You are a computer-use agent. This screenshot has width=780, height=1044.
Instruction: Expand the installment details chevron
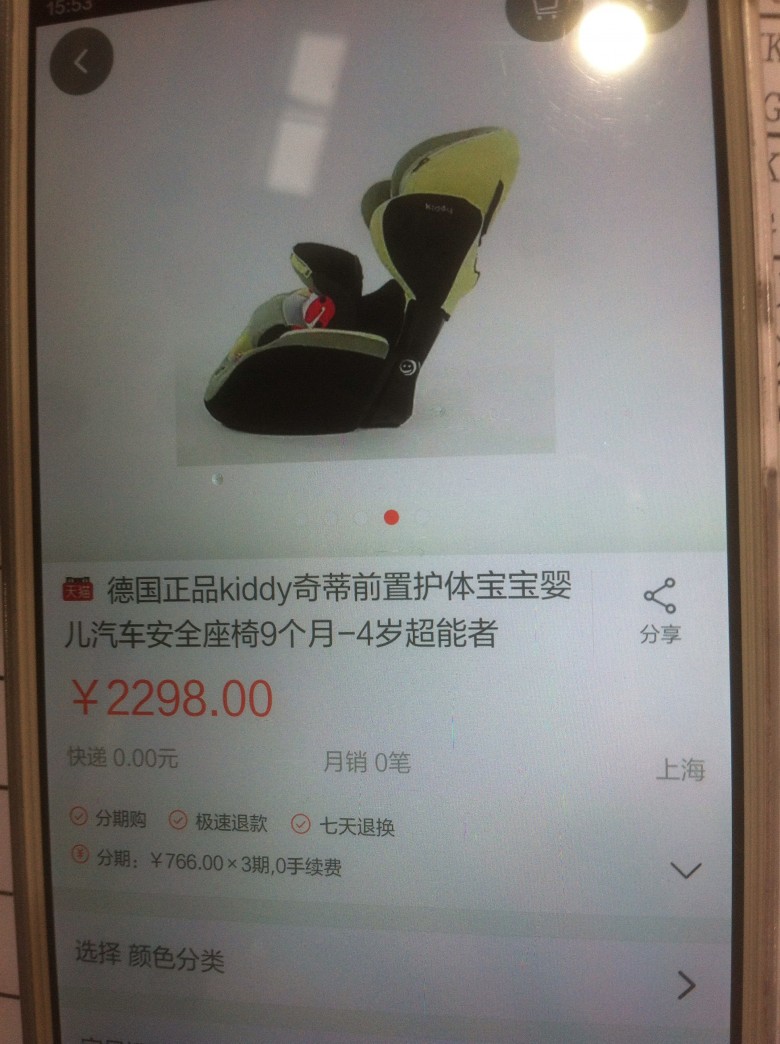tap(685, 870)
